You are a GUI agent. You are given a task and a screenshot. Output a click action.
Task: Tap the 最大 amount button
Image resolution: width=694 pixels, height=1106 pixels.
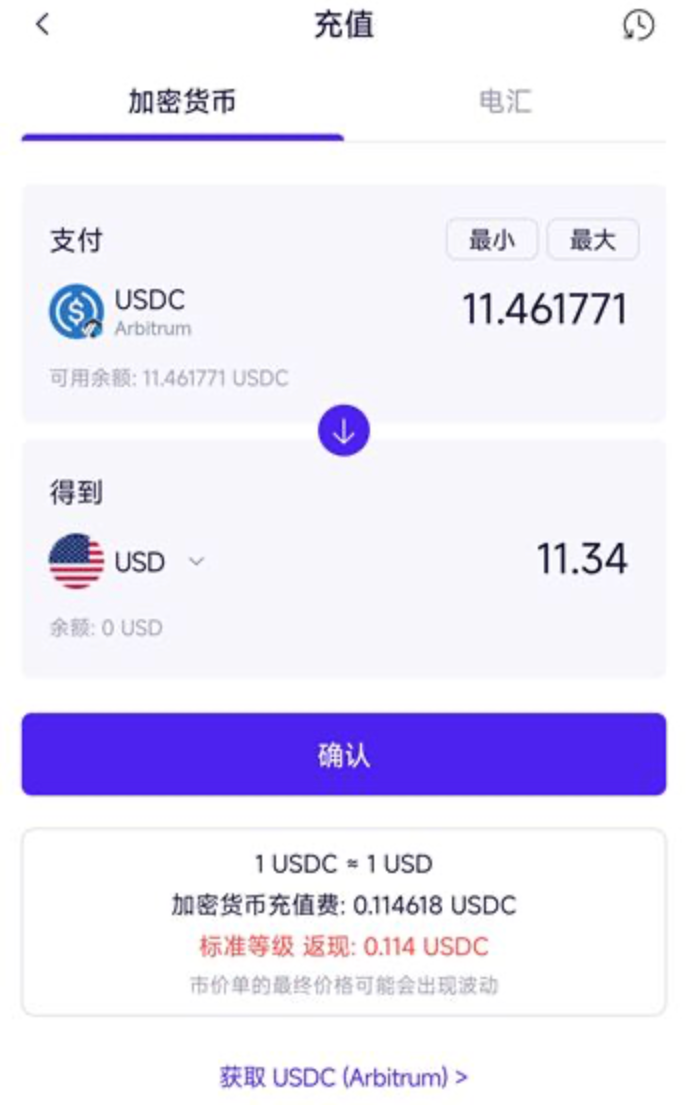tap(592, 240)
